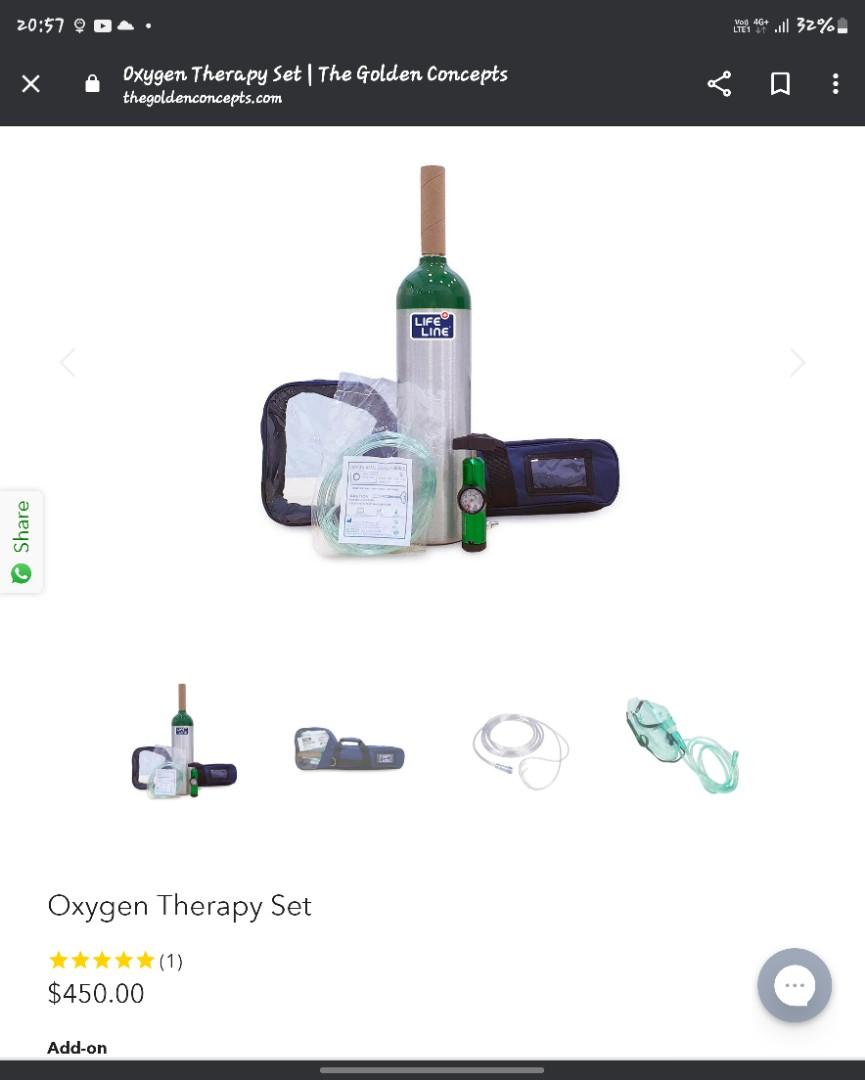
Task: Close the current browser view
Action: (30, 84)
